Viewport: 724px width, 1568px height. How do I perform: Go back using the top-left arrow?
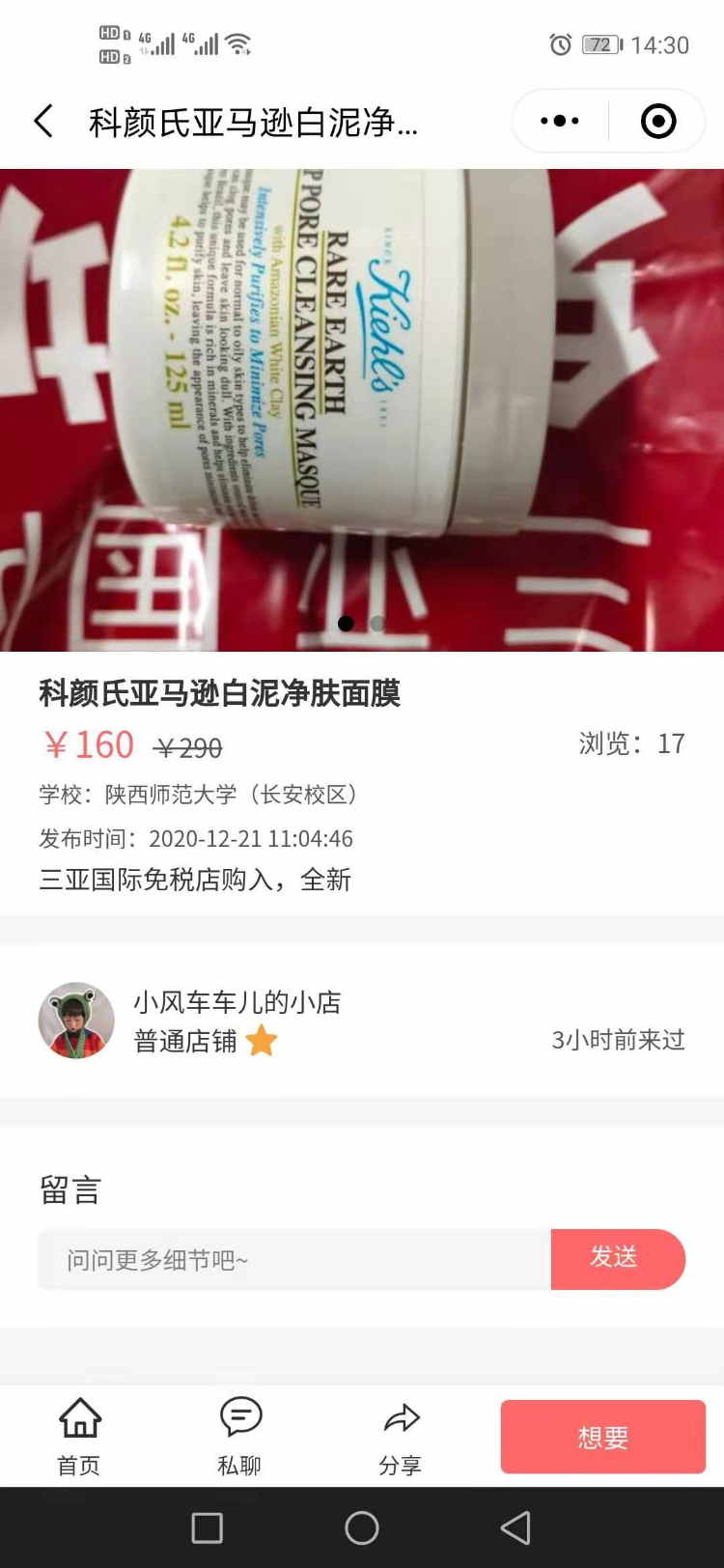(x=43, y=122)
